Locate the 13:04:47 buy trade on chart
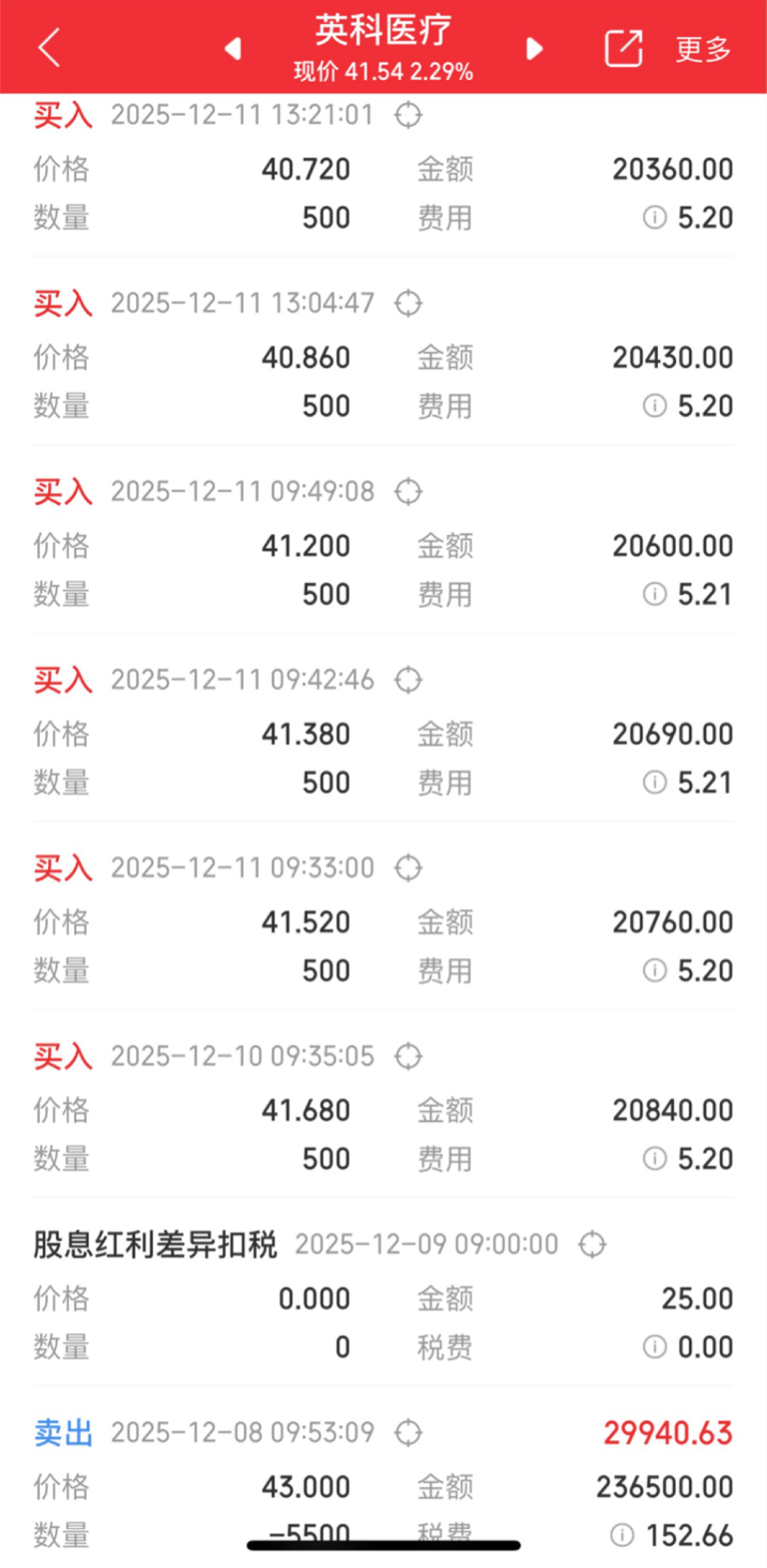The width and height of the screenshot is (767, 1568). [408, 302]
